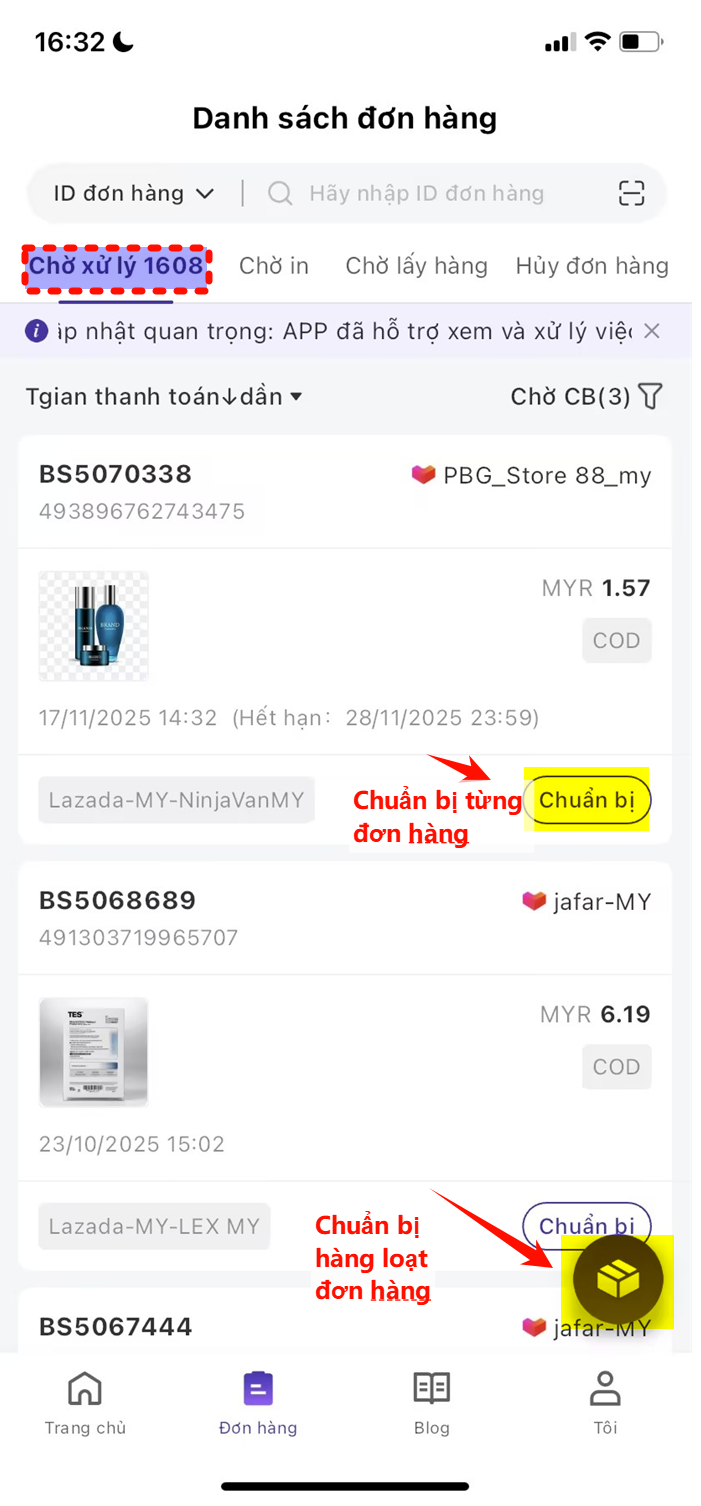Open the Đơn hàng bottom tab
The image size is (701, 1506).
point(258,1403)
